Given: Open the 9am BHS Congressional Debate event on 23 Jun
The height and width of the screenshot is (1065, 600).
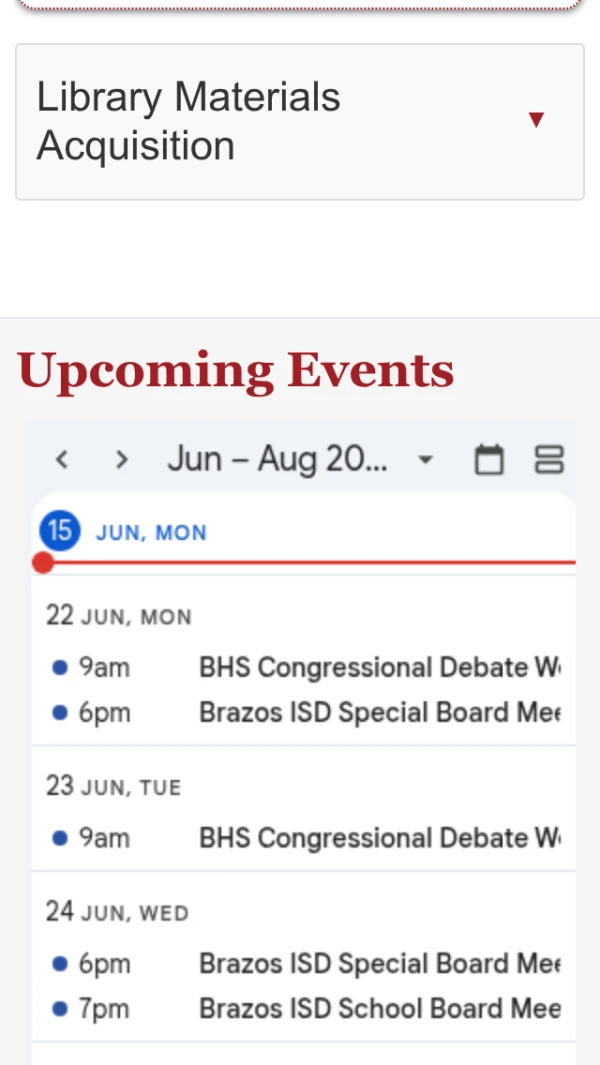Looking at the screenshot, I should point(304,838).
